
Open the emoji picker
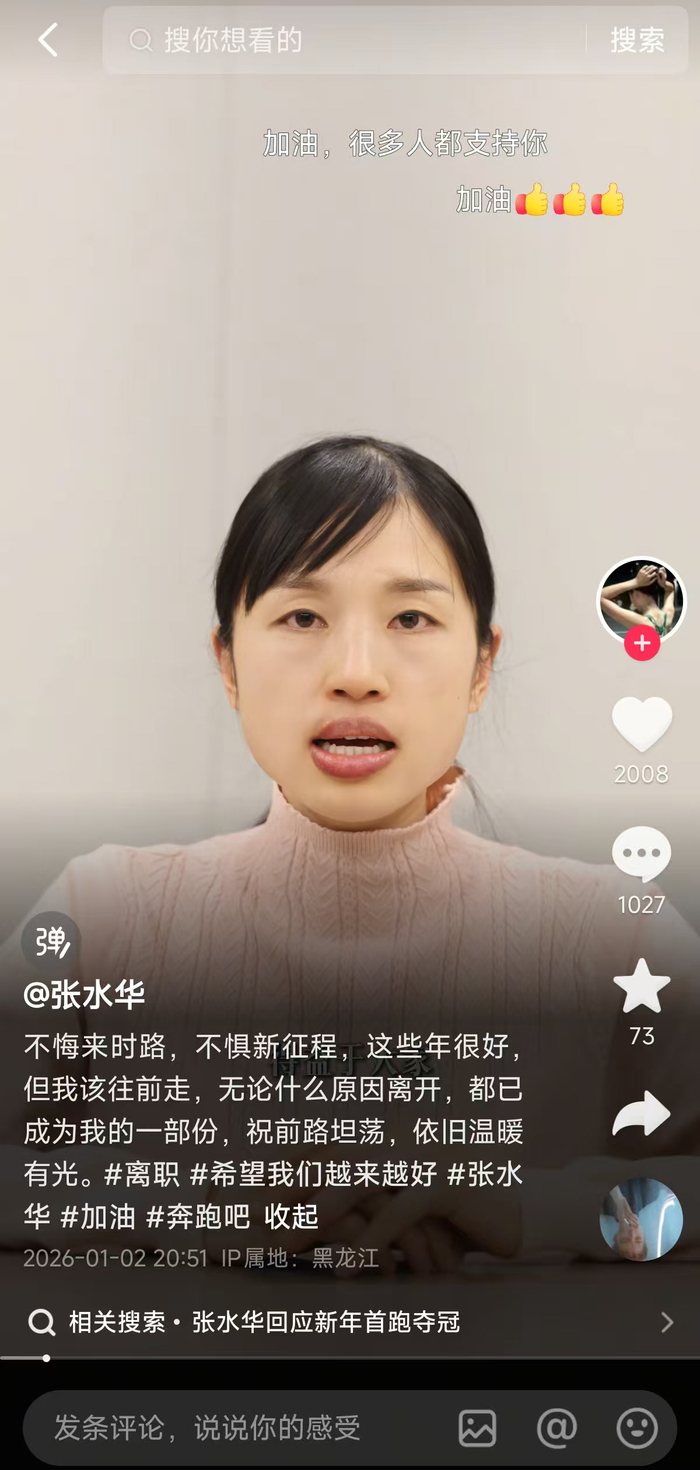(x=637, y=1428)
